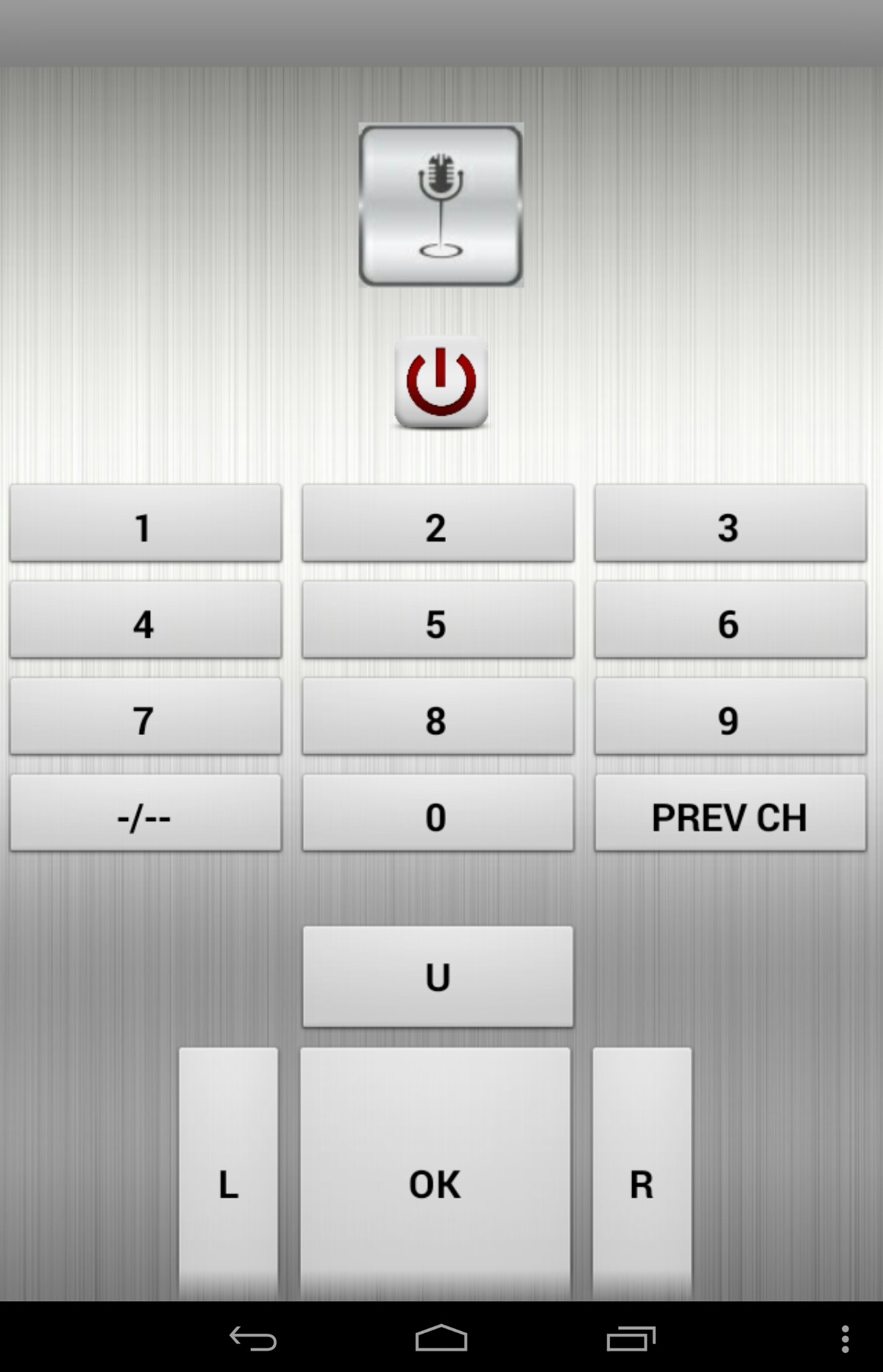Screen dimensions: 883x1372
Task: Tap the U up direction button
Action: [x=438, y=977]
